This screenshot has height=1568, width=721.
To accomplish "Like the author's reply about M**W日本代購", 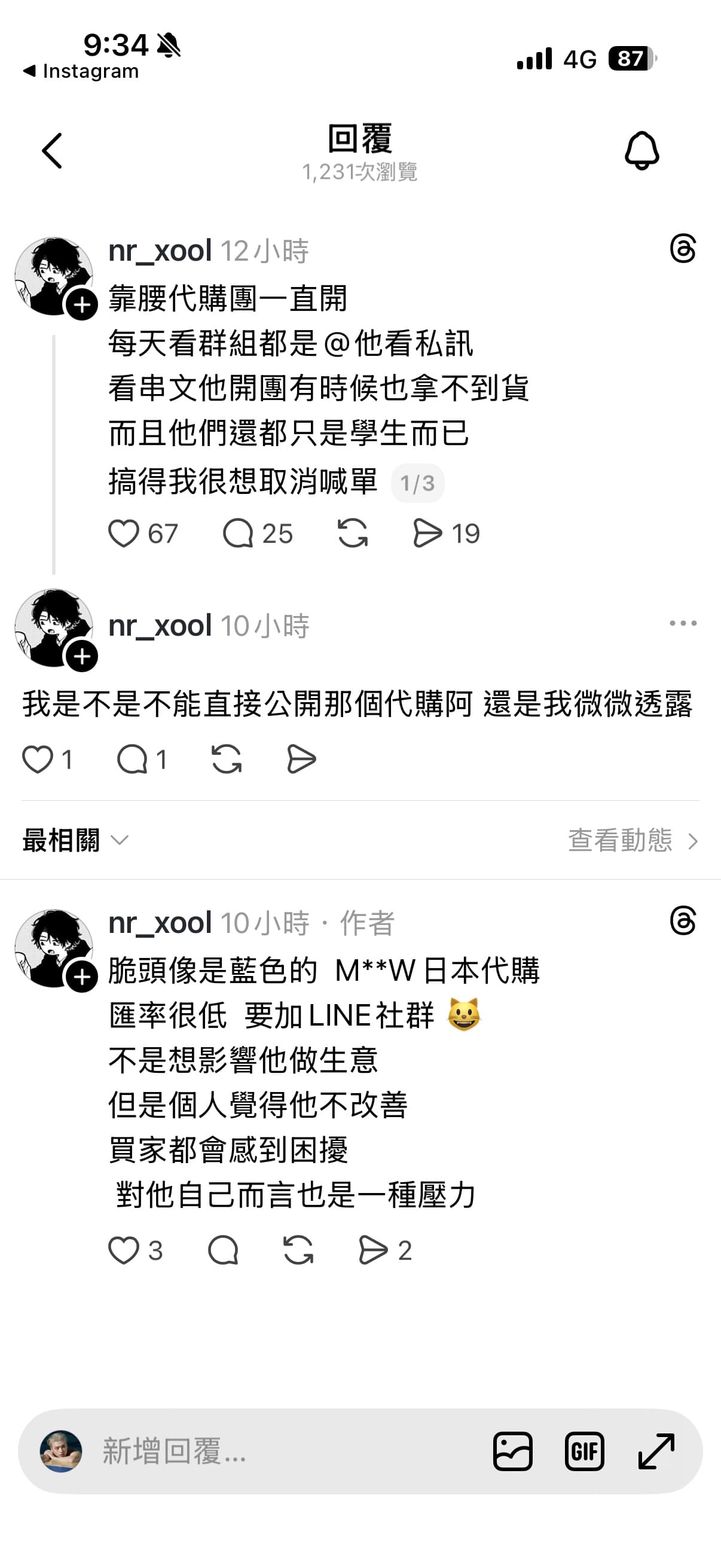I will click(124, 1251).
